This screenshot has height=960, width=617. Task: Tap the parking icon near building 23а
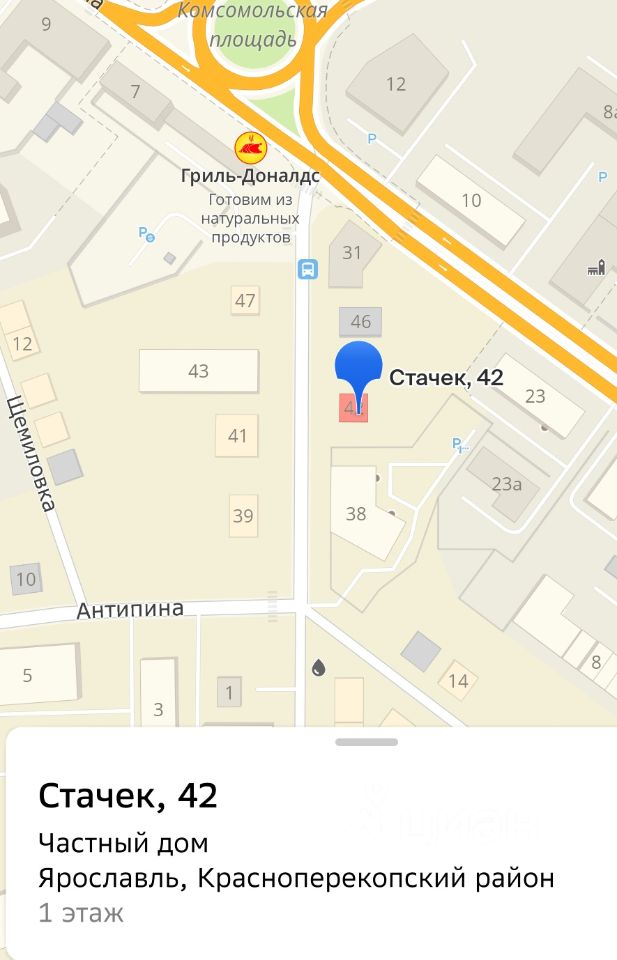tap(458, 444)
